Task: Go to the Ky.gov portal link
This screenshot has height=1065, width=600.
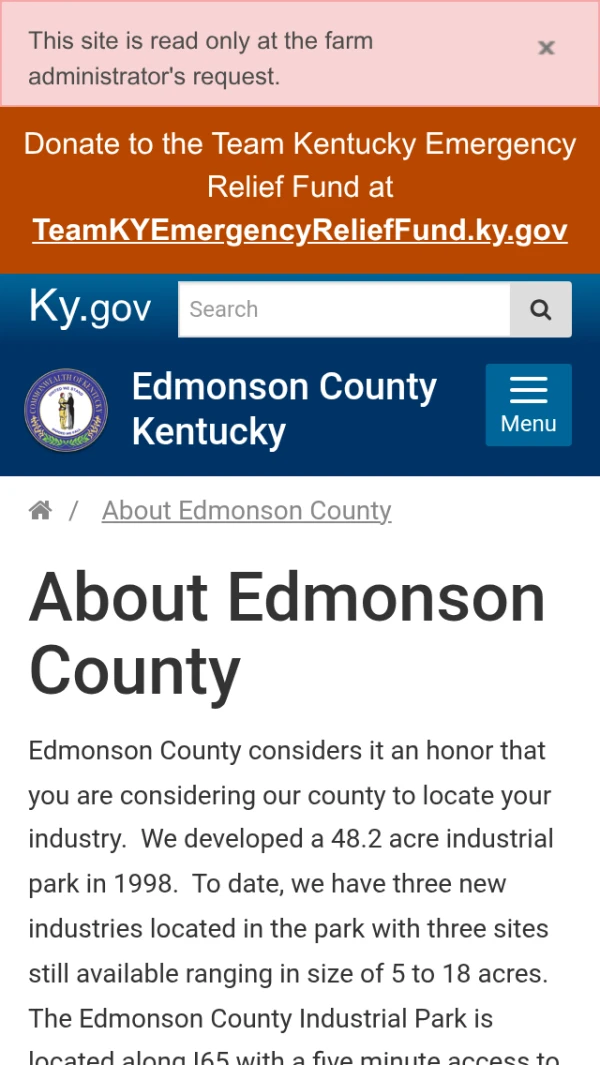Action: point(90,308)
